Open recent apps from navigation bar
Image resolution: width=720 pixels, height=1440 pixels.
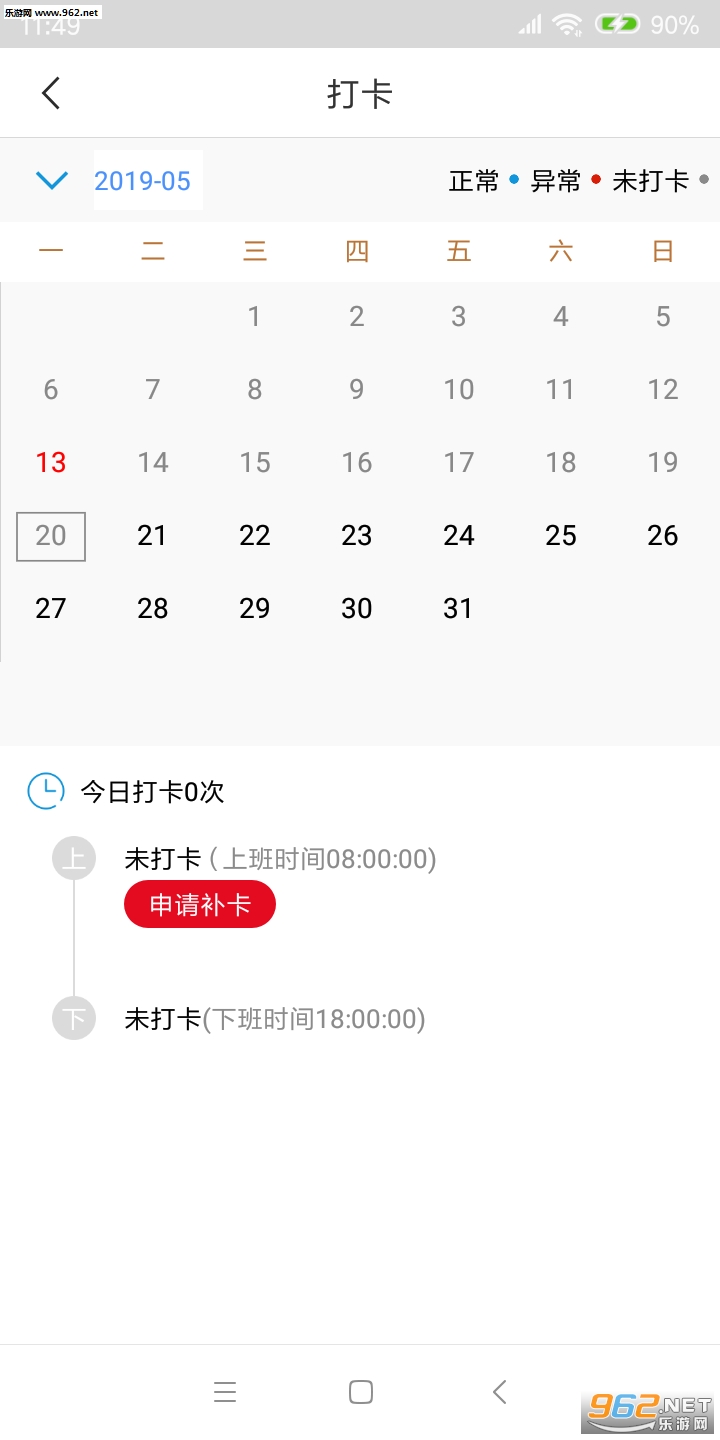click(x=225, y=1392)
